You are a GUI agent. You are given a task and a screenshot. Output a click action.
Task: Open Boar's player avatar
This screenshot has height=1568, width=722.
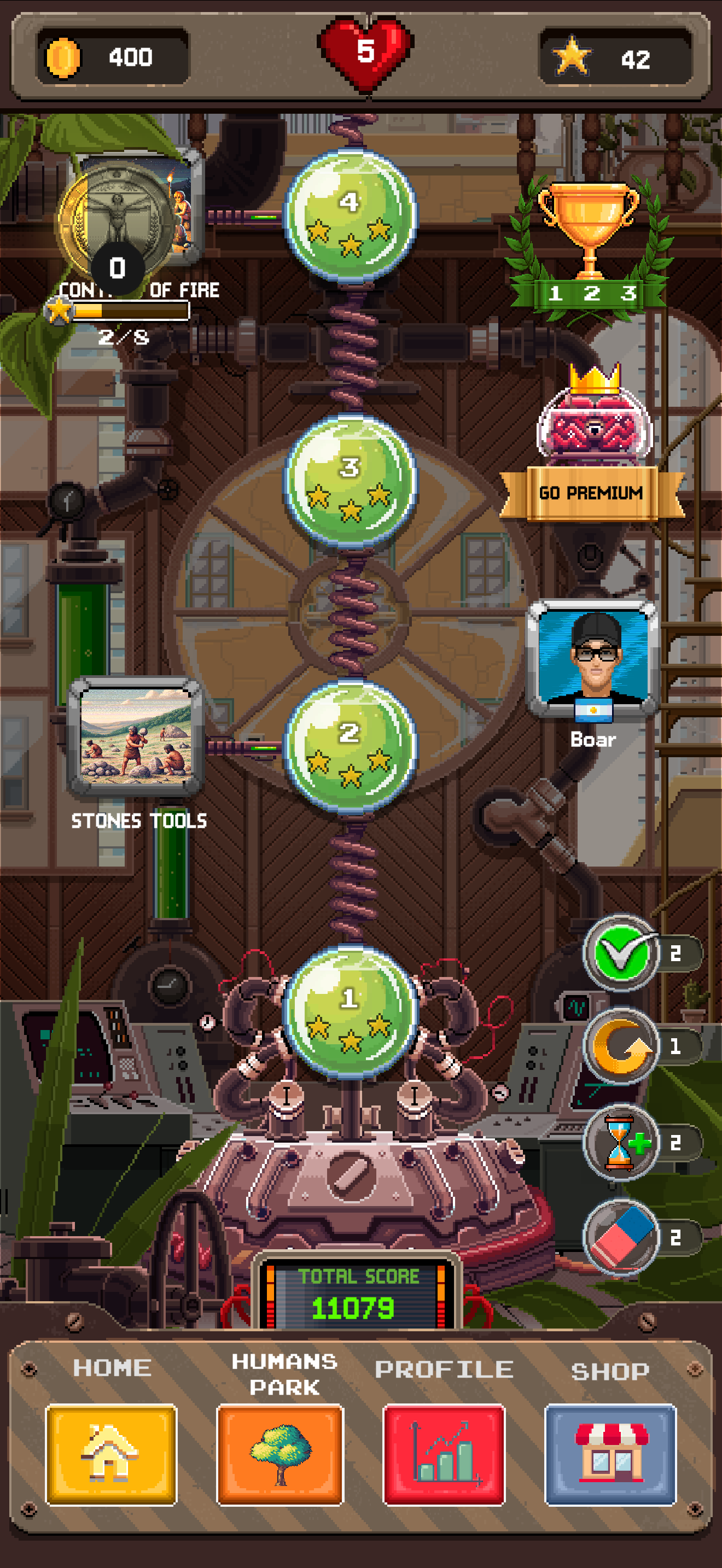(592, 657)
